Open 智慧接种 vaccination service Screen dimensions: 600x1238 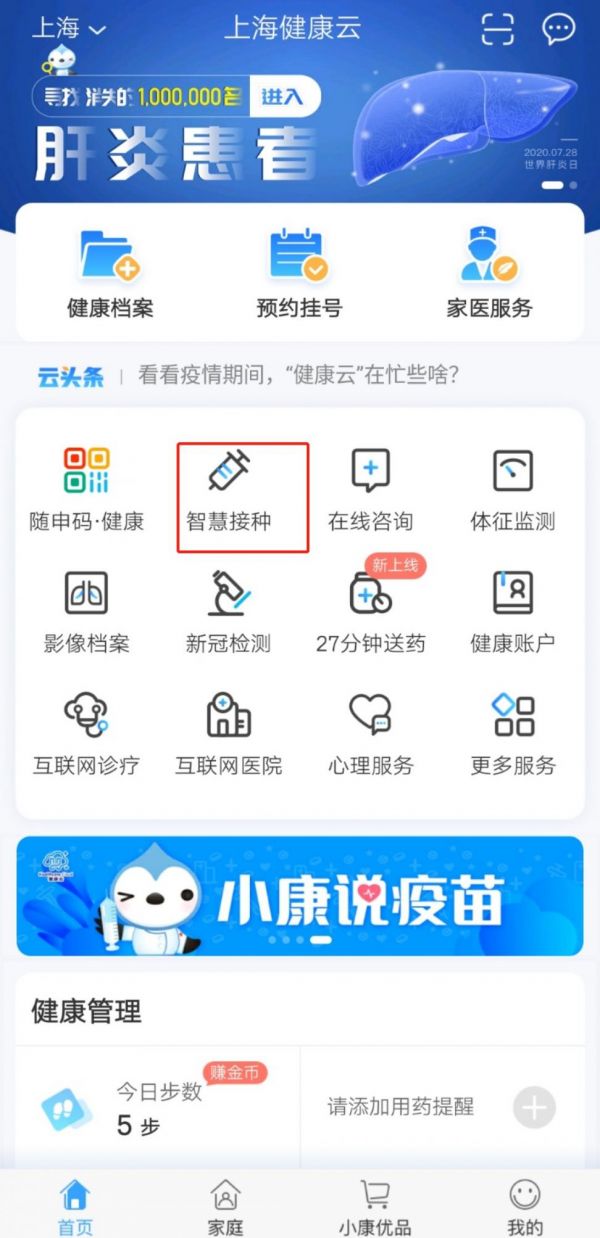pos(229,490)
